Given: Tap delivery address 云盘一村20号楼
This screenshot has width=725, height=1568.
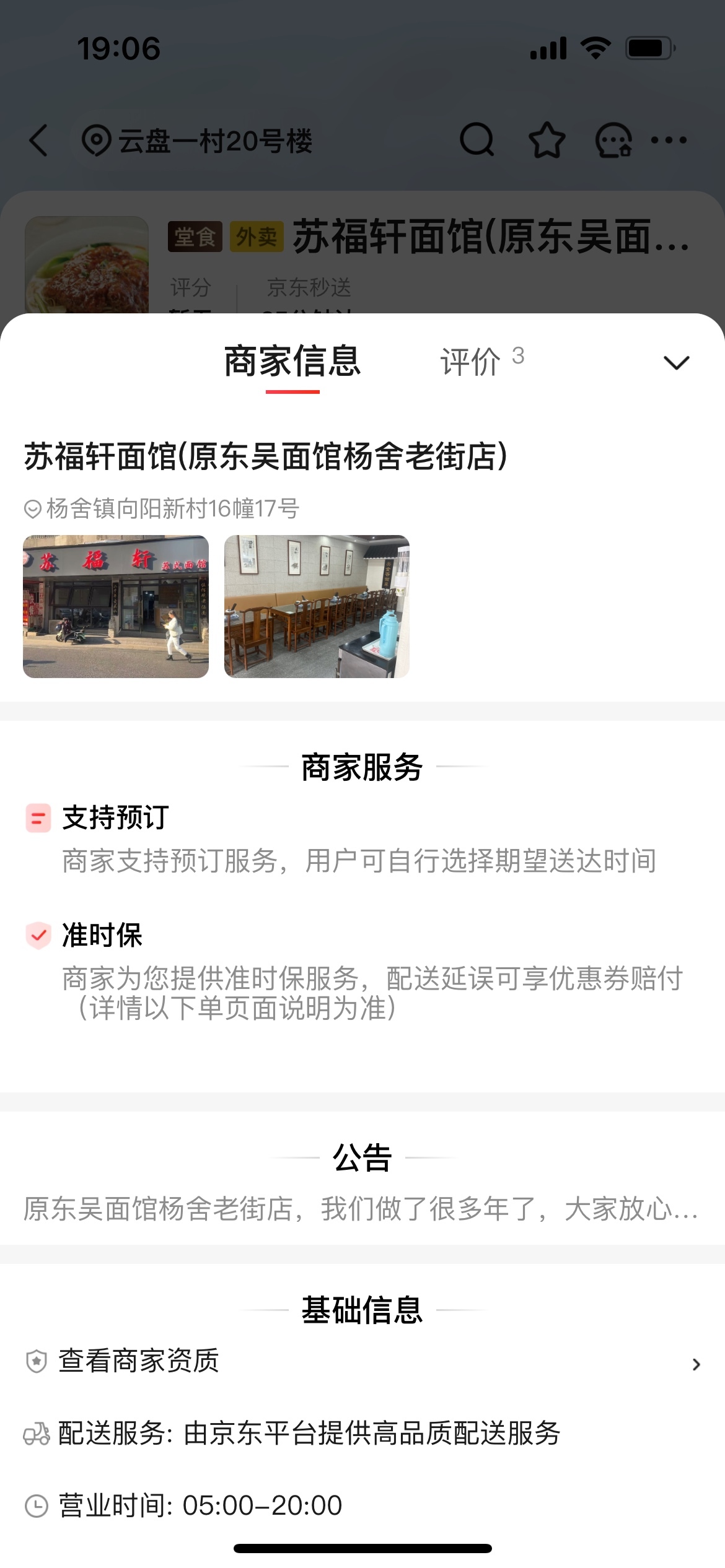Looking at the screenshot, I should click(198, 141).
